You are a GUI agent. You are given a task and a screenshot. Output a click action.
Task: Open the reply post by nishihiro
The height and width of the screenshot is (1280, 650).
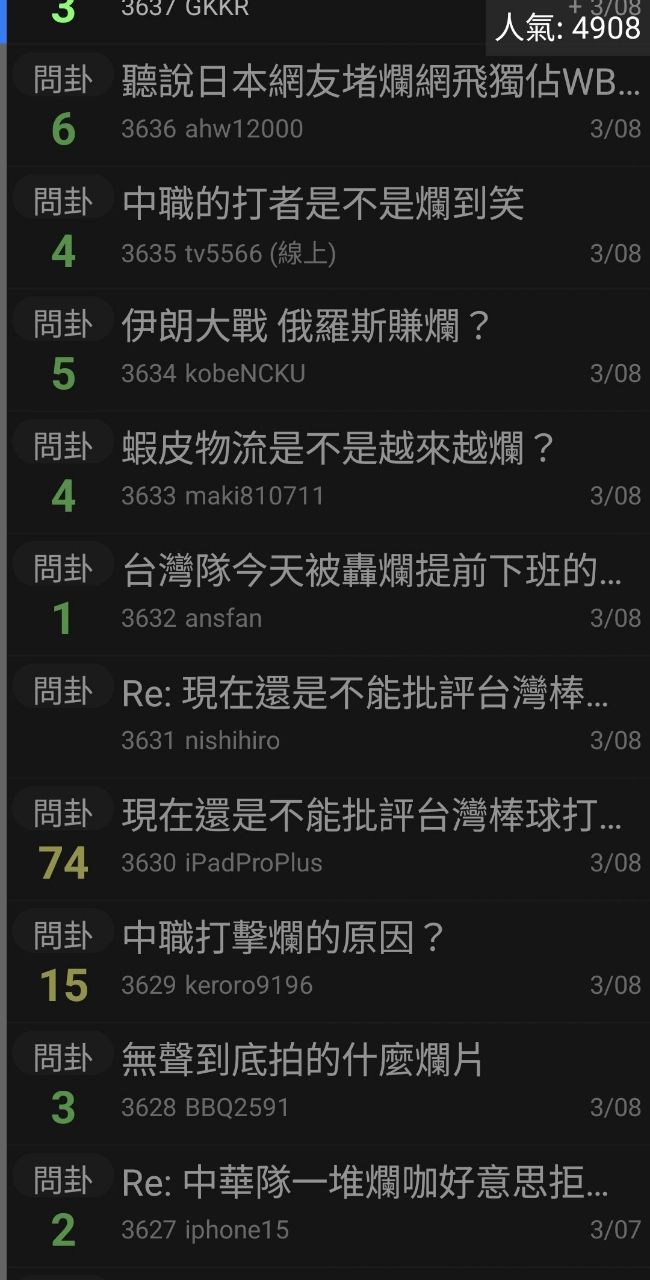tap(365, 694)
